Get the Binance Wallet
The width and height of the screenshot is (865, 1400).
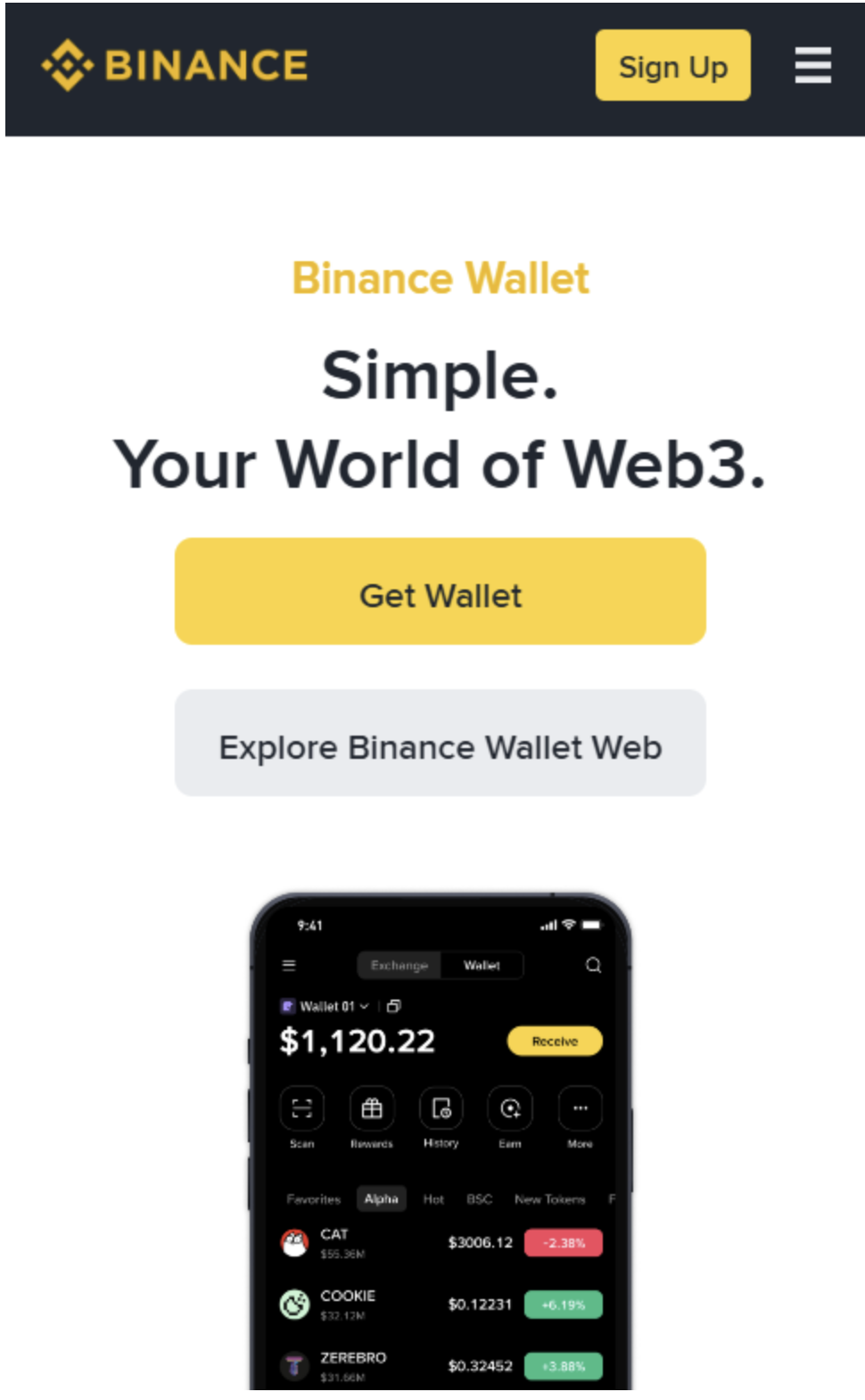coord(440,592)
